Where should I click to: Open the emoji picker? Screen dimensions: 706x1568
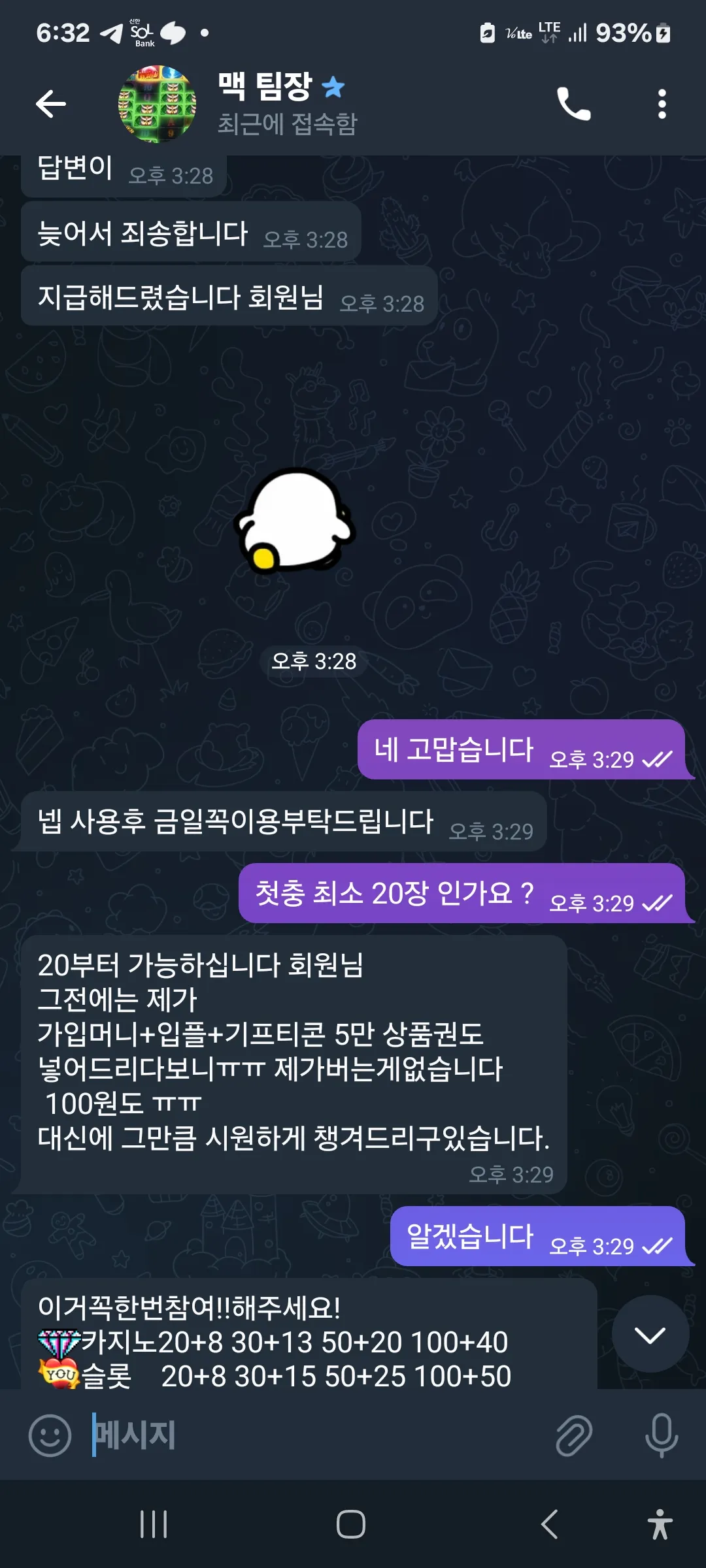coord(50,1435)
